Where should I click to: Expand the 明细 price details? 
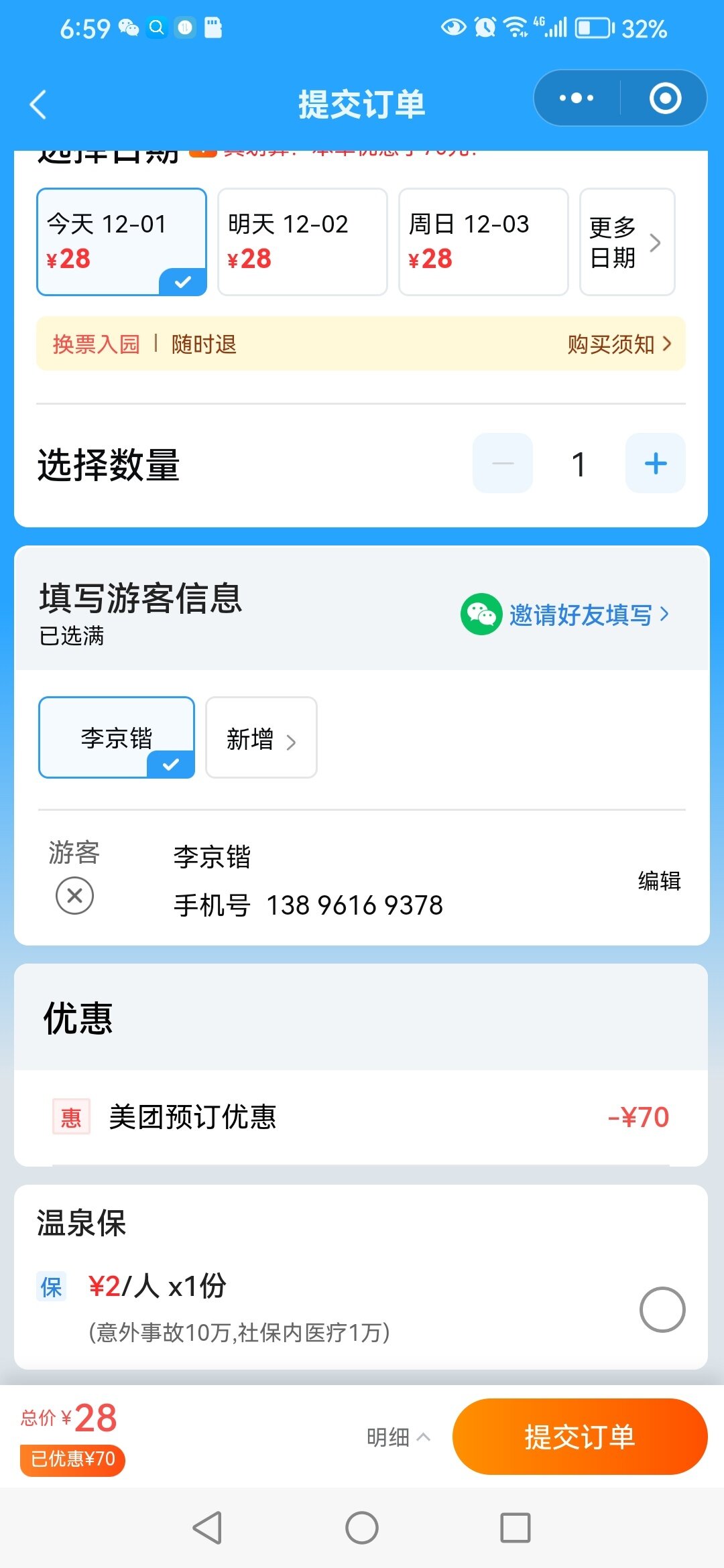tap(398, 1437)
